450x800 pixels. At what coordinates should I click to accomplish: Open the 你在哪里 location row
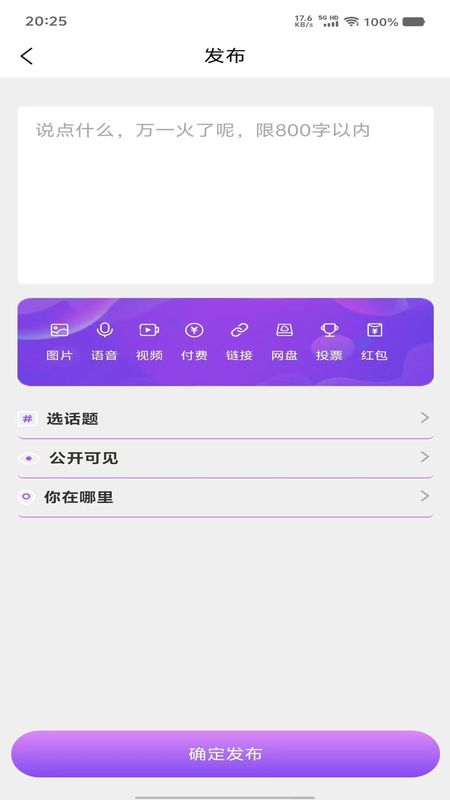tap(226, 497)
